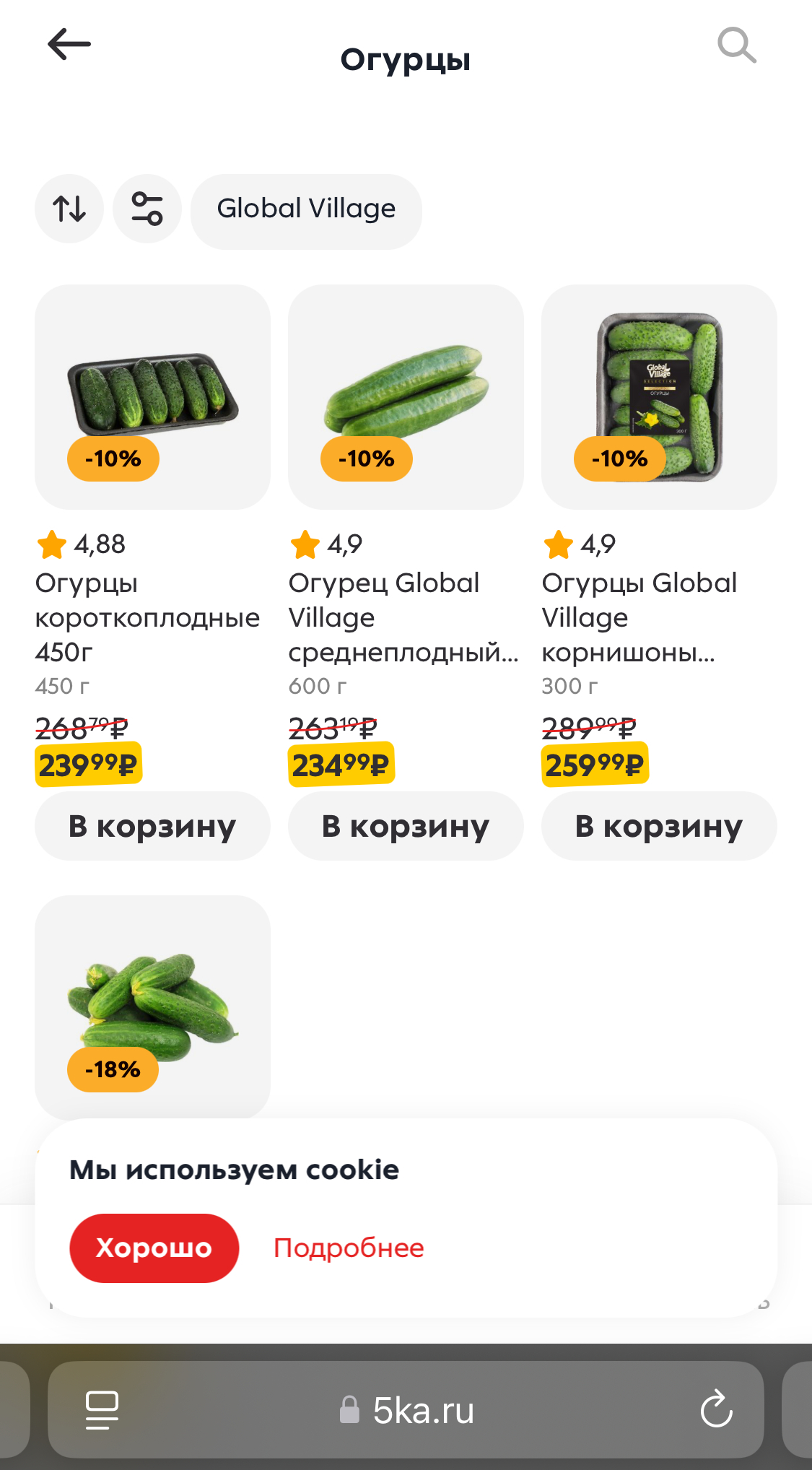Reload the 5ka.ru page

[x=716, y=1409]
